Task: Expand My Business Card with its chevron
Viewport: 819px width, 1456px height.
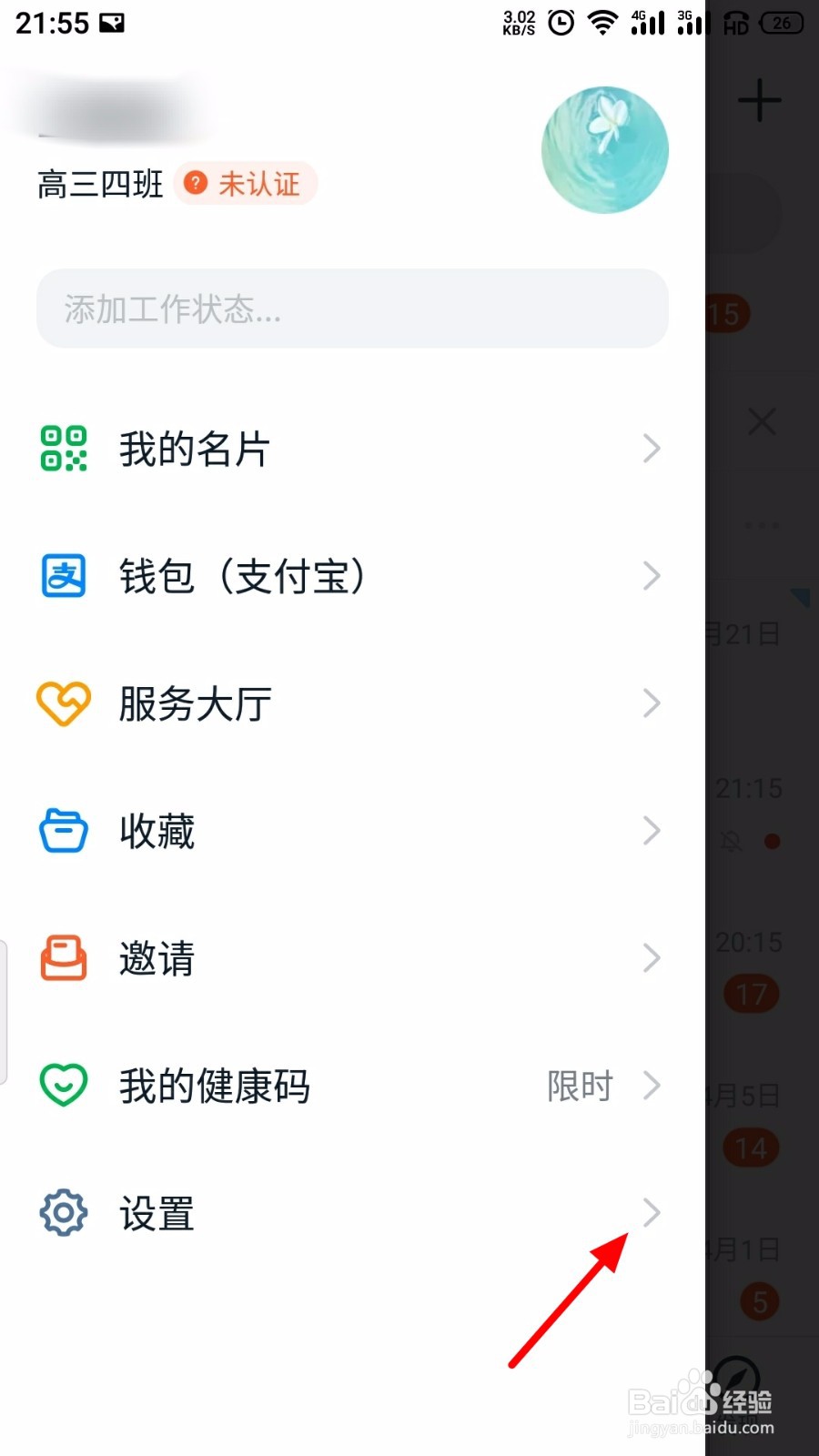Action: (x=652, y=448)
